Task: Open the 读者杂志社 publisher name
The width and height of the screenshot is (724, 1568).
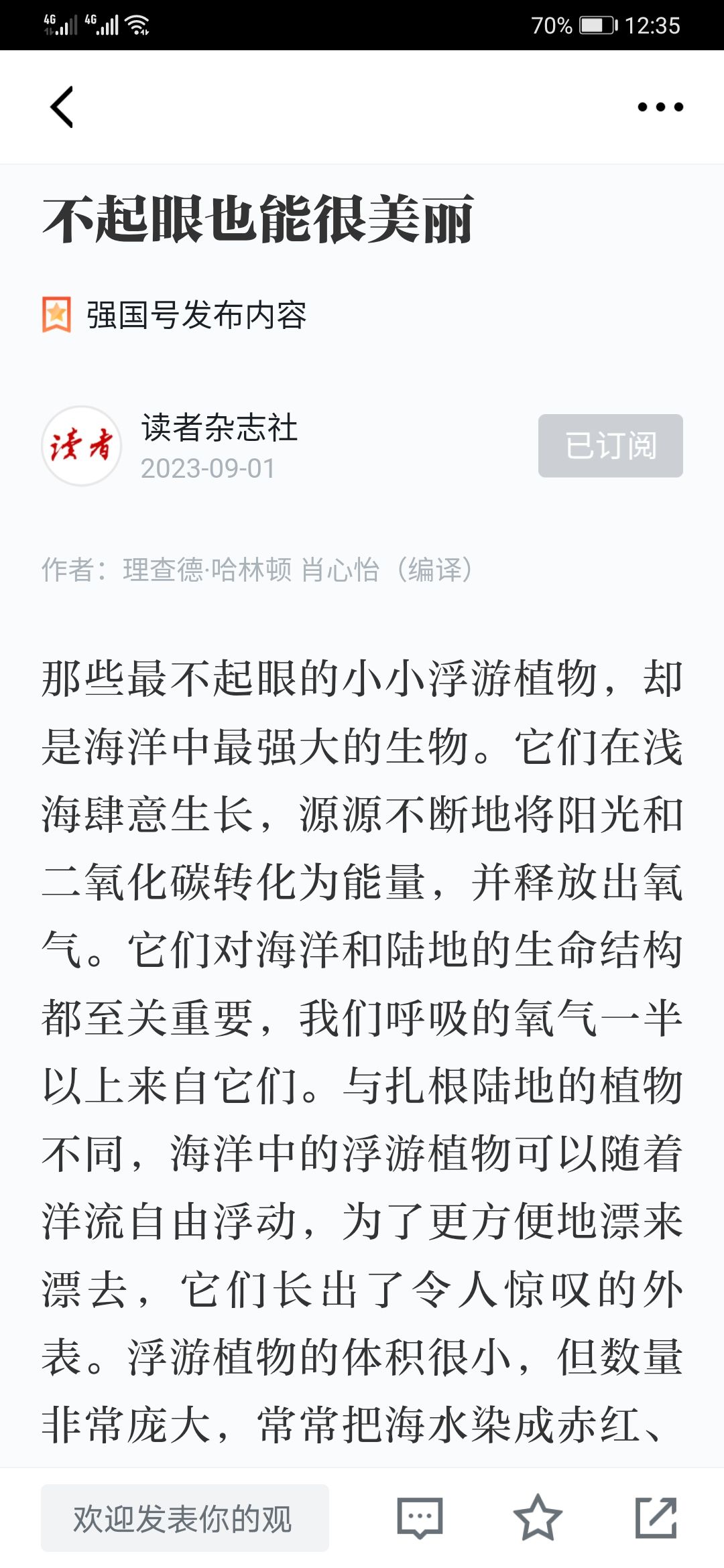Action: tap(219, 428)
